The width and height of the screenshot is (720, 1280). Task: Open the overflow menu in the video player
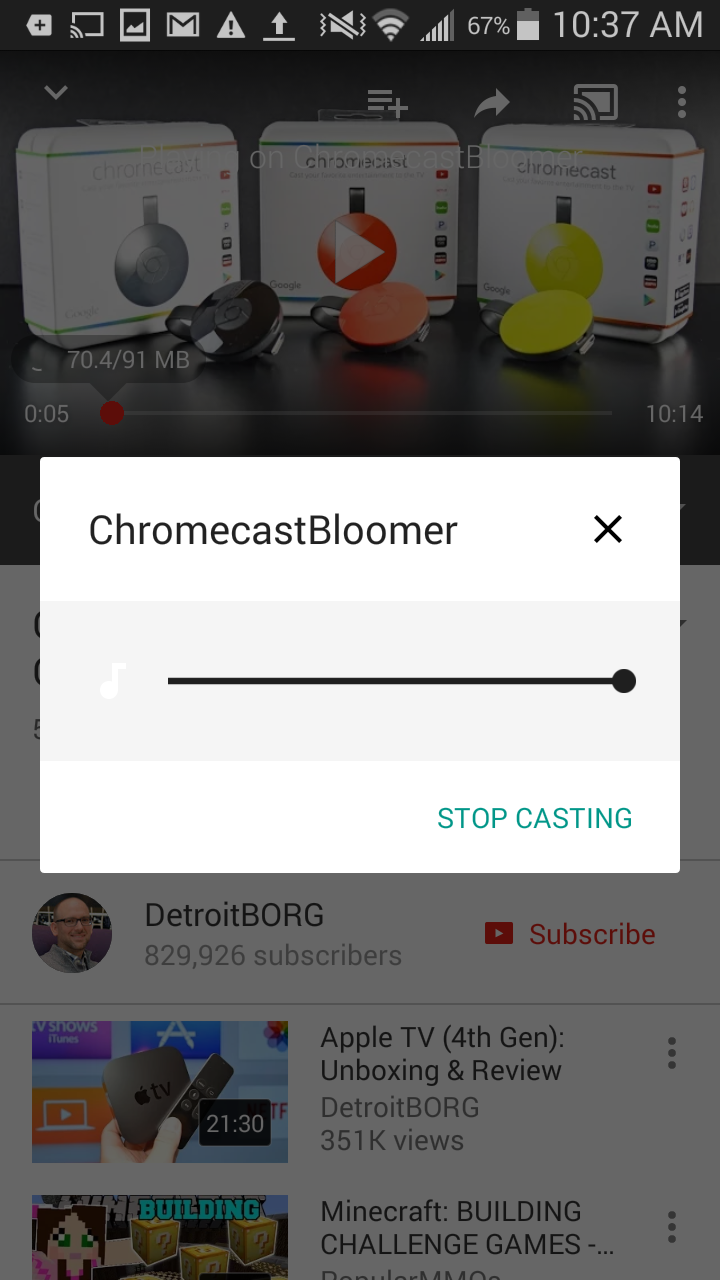[x=681, y=101]
